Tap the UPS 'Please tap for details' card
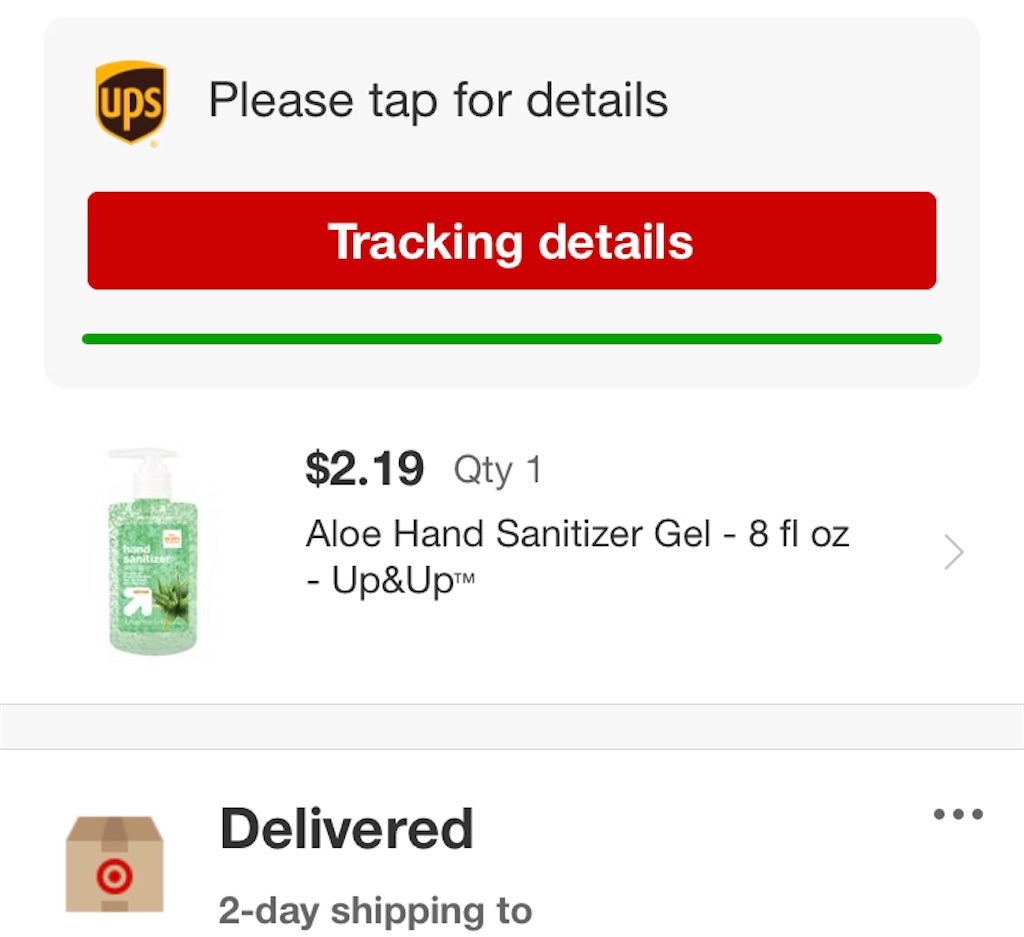 (438, 101)
